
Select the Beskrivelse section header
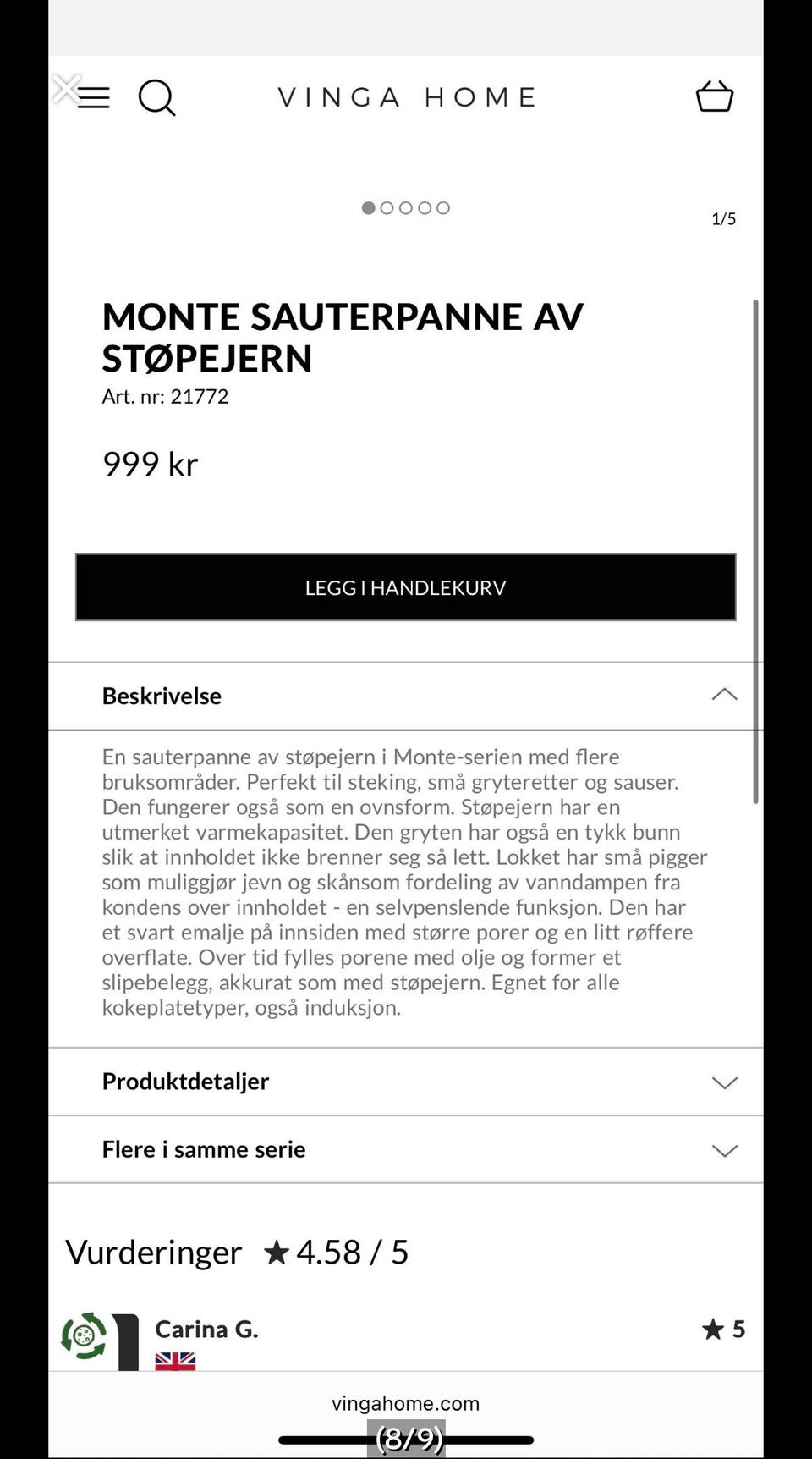162,696
